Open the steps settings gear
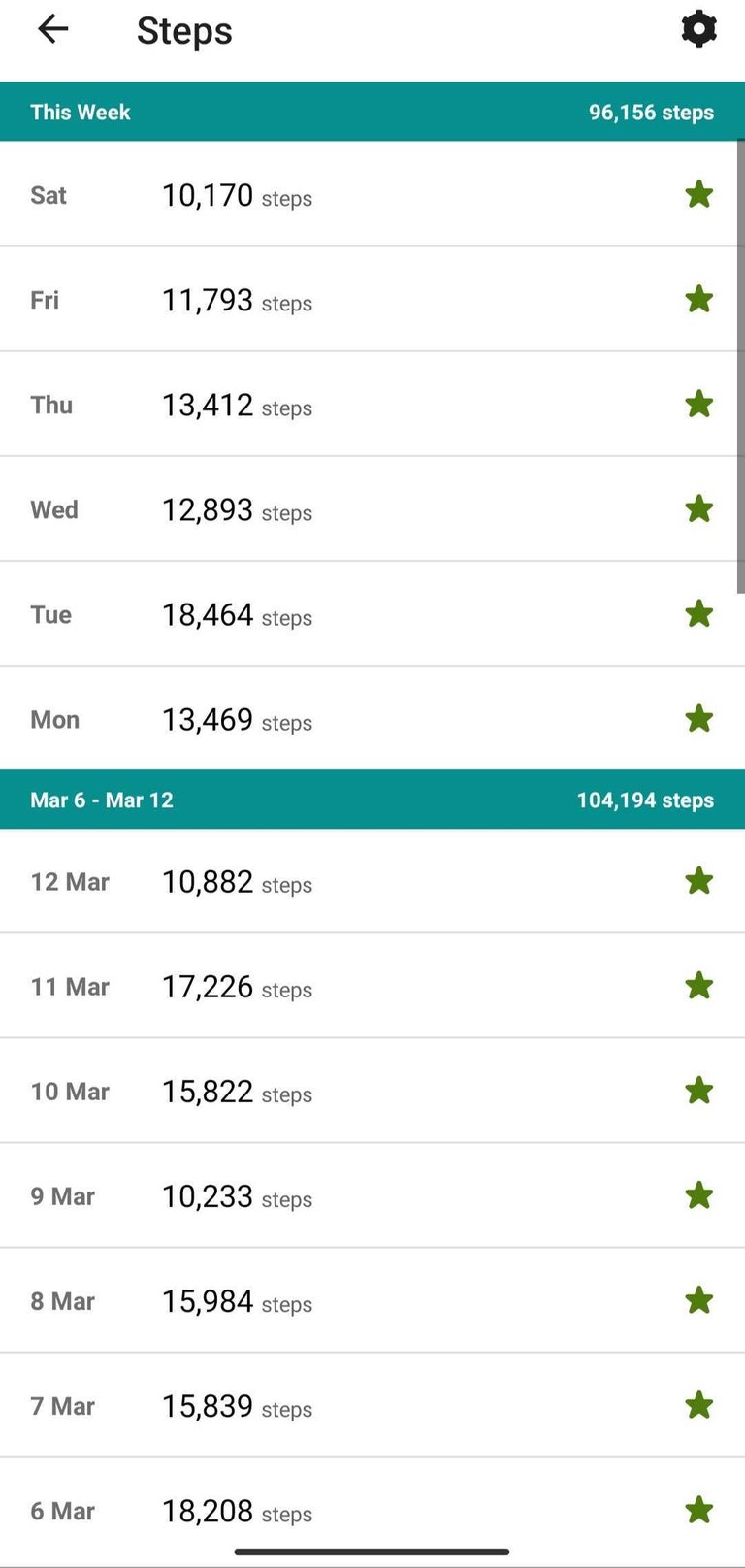The image size is (745, 1568). coord(698,29)
